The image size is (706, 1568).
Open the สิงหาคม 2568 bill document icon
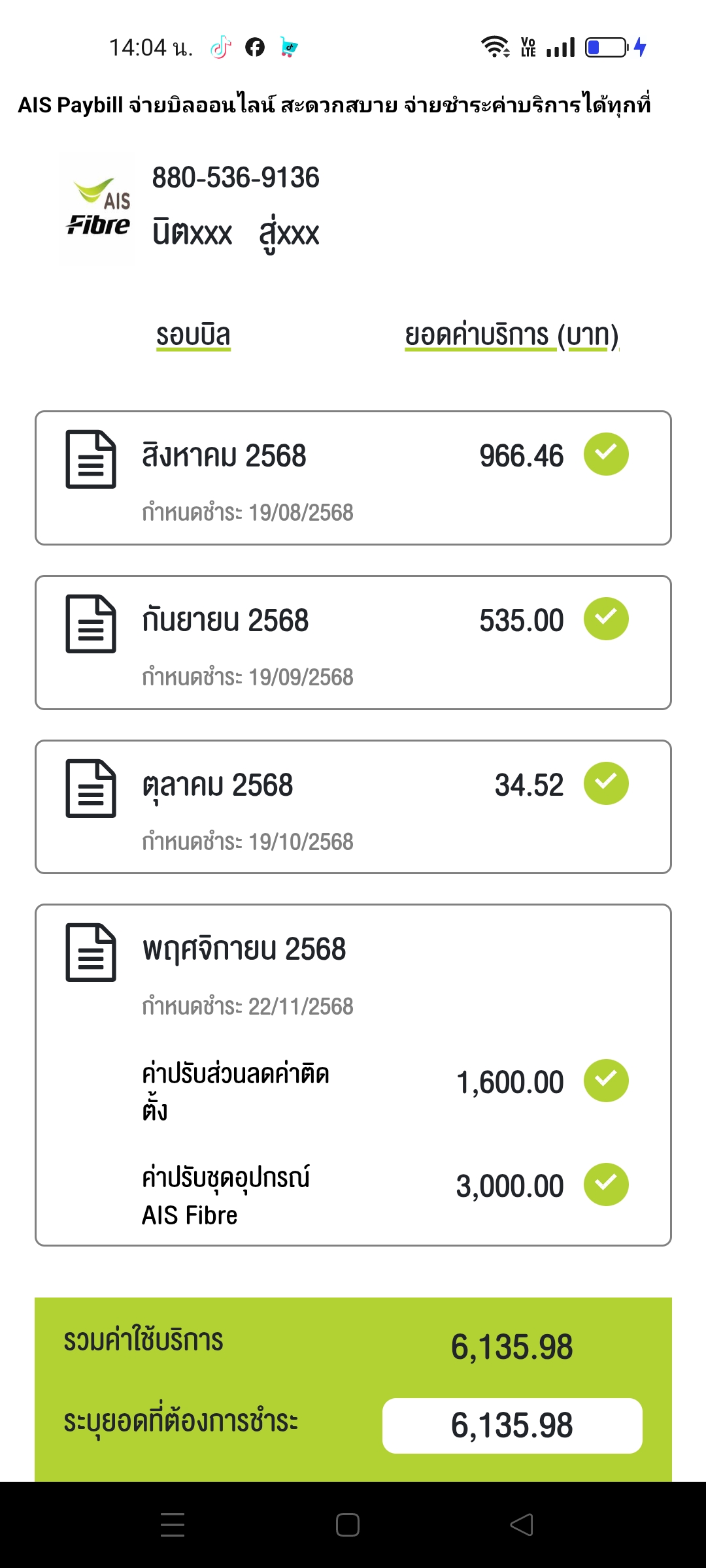[x=91, y=459]
